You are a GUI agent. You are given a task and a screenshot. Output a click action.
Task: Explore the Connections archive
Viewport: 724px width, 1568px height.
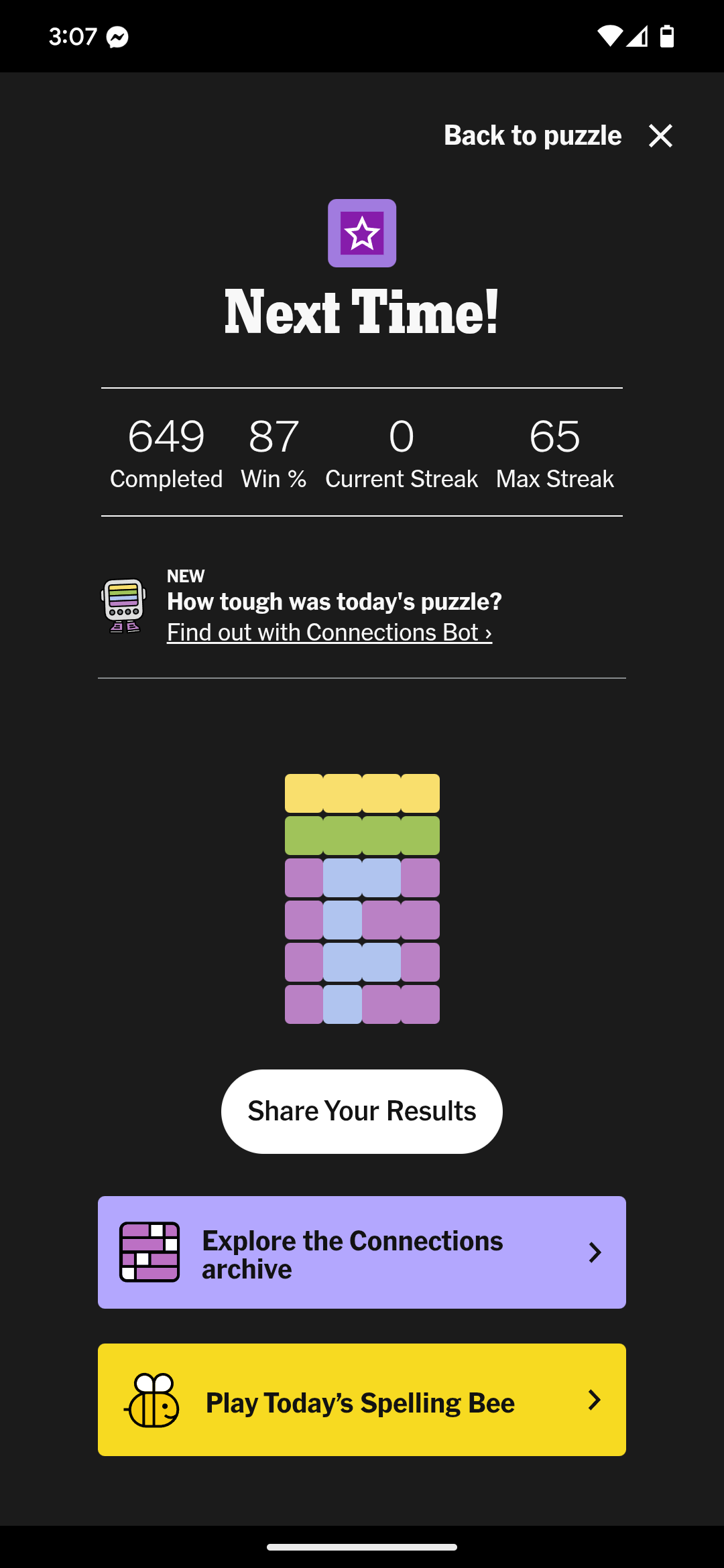362,1252
